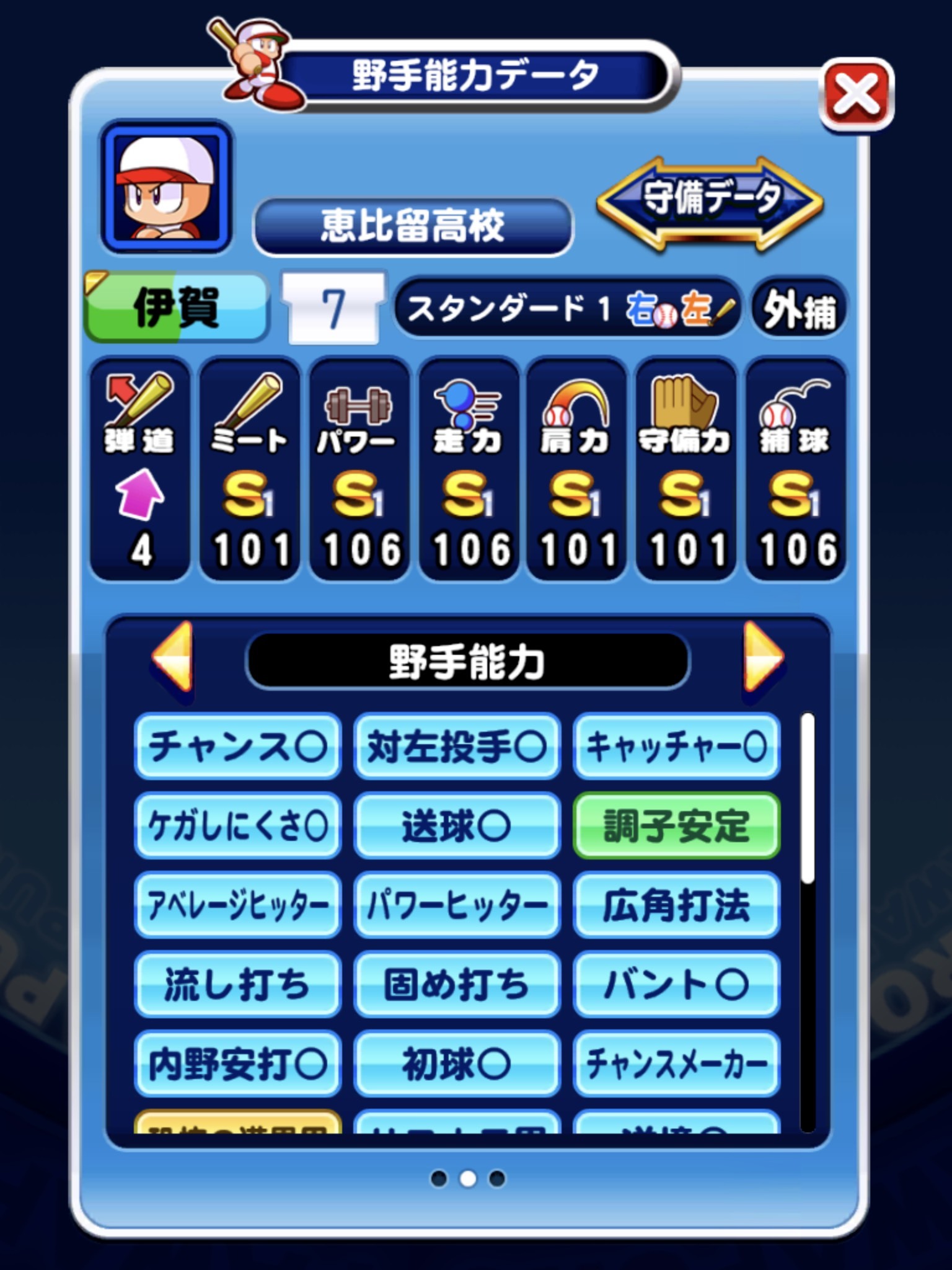
Task: Close the 野手能力データ dialog
Action: [x=857, y=94]
